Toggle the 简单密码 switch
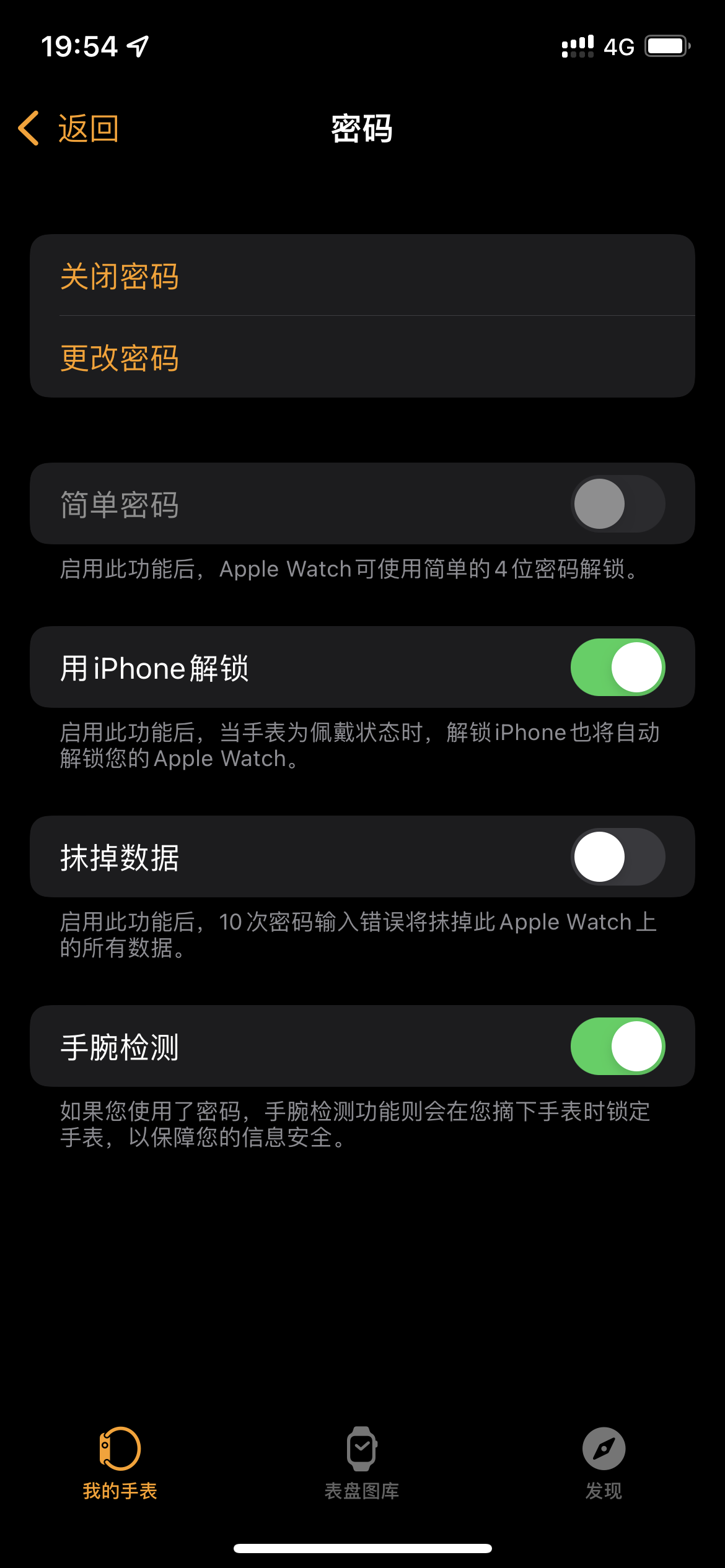This screenshot has width=725, height=1568. 617,504
